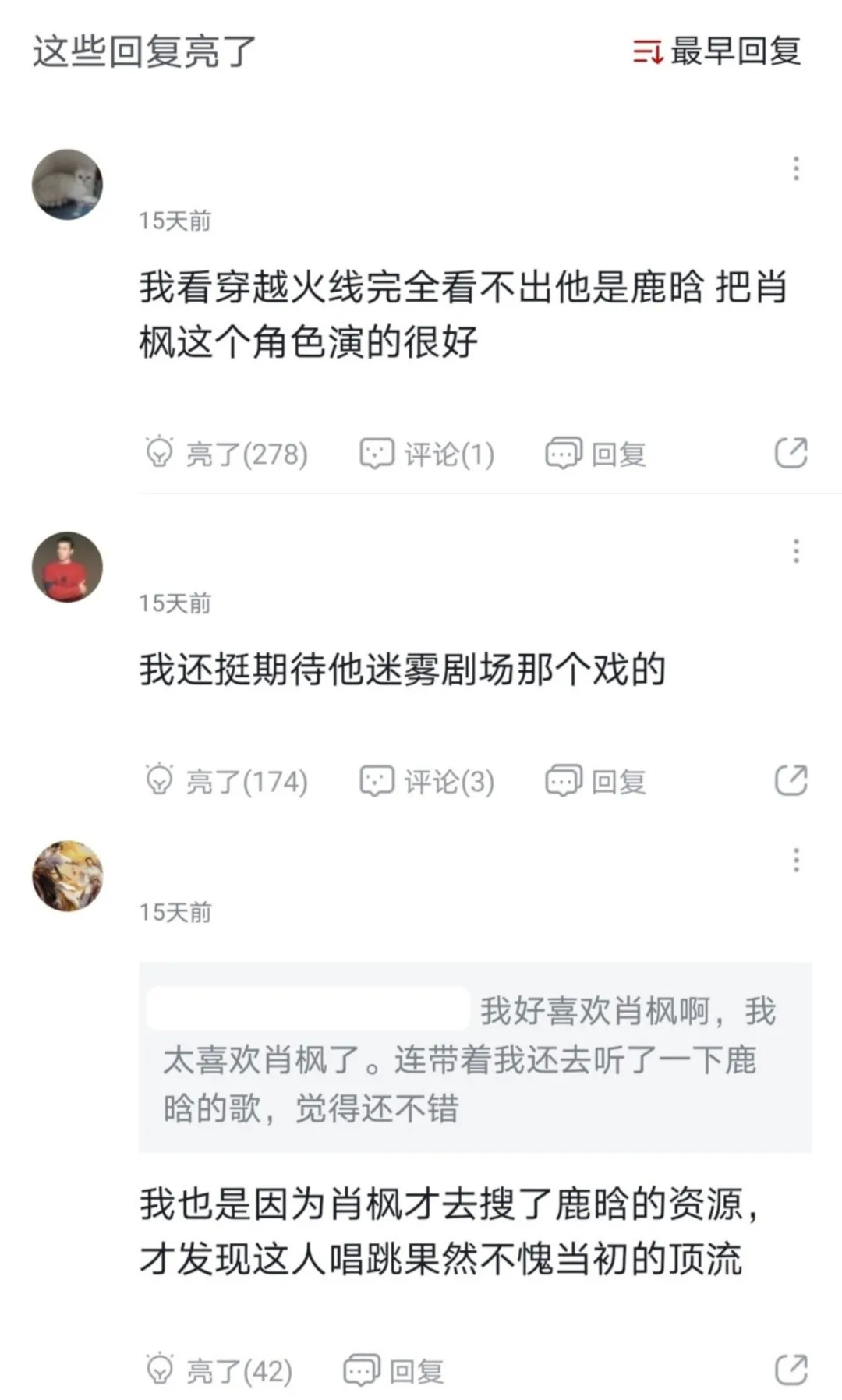Share the 顶流 comment

[x=791, y=1370]
